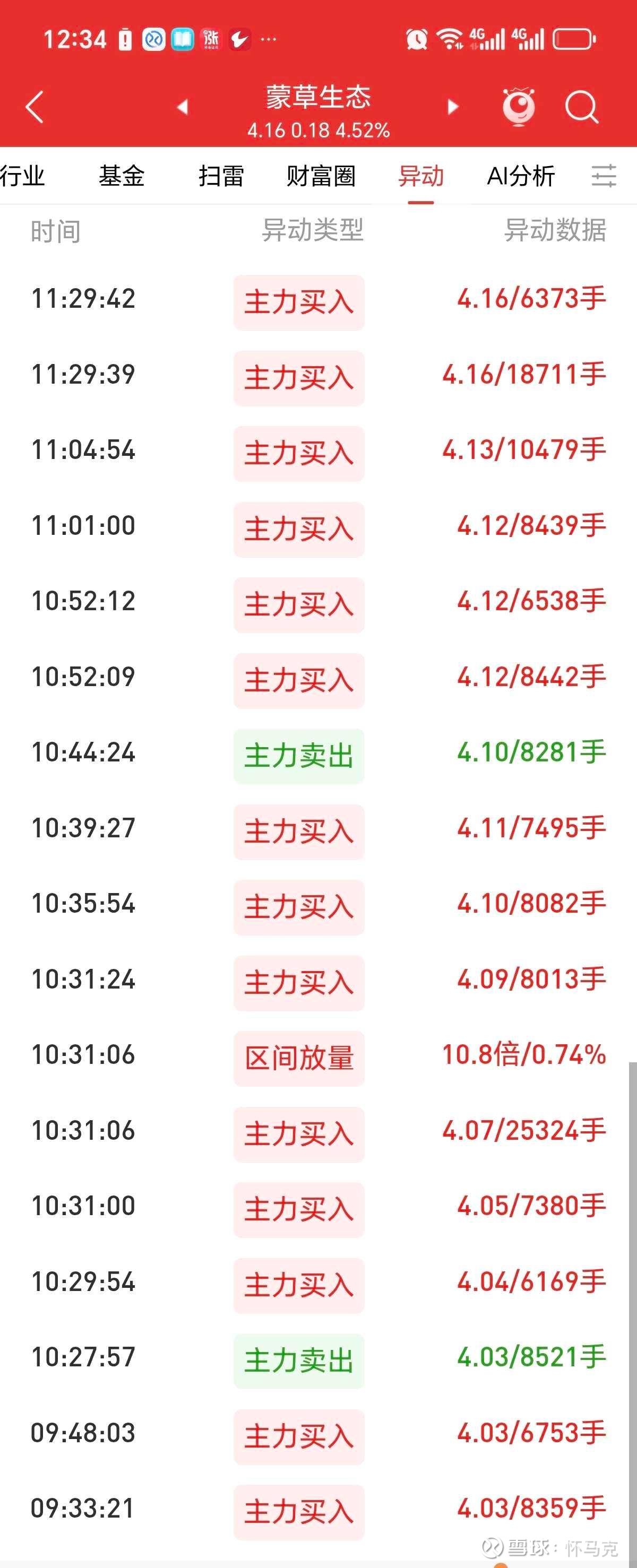This screenshot has height=1568, width=637.
Task: Go back using the top-left arrow
Action: [x=35, y=107]
